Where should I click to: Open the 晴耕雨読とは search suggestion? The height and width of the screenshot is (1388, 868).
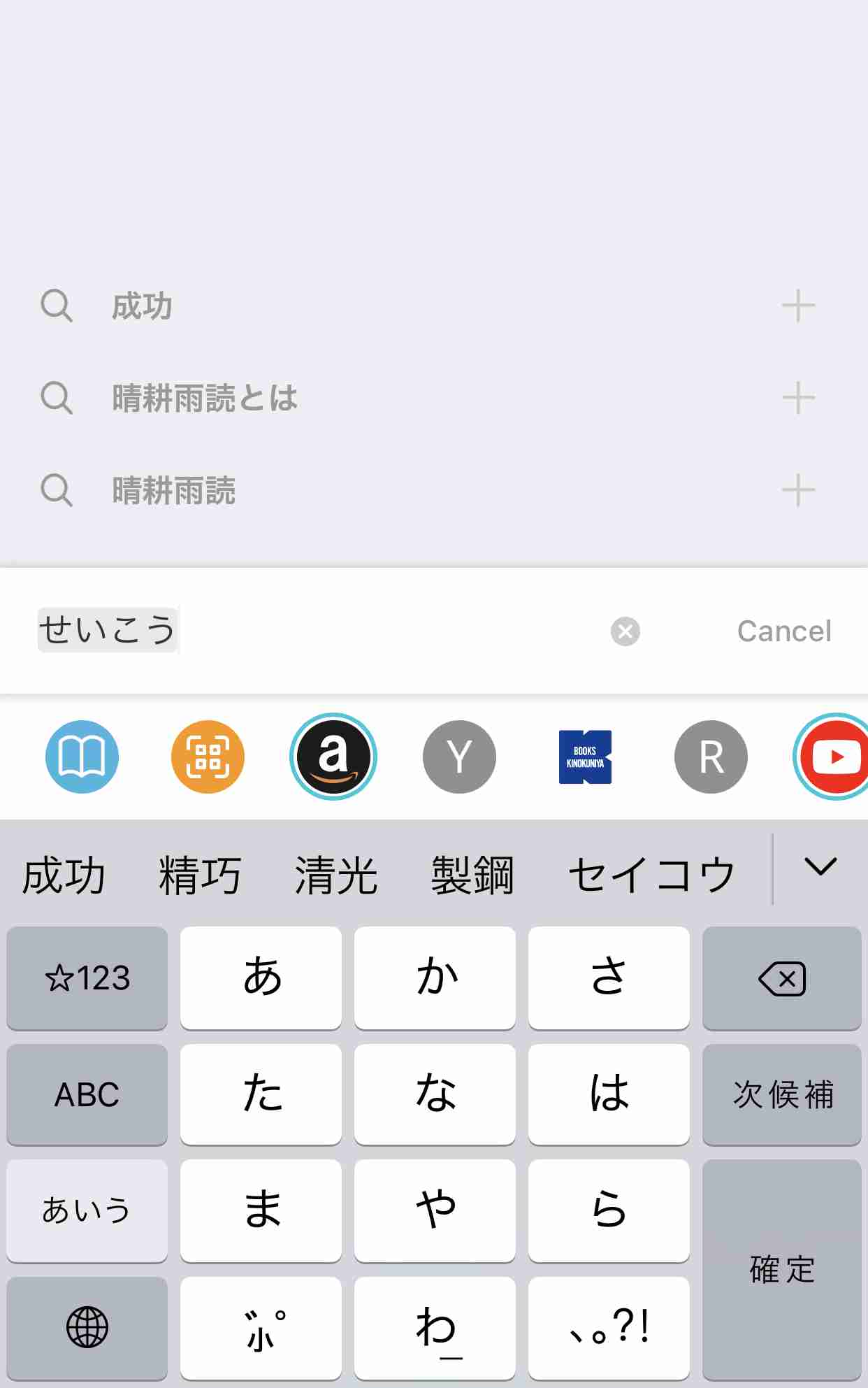pos(204,399)
